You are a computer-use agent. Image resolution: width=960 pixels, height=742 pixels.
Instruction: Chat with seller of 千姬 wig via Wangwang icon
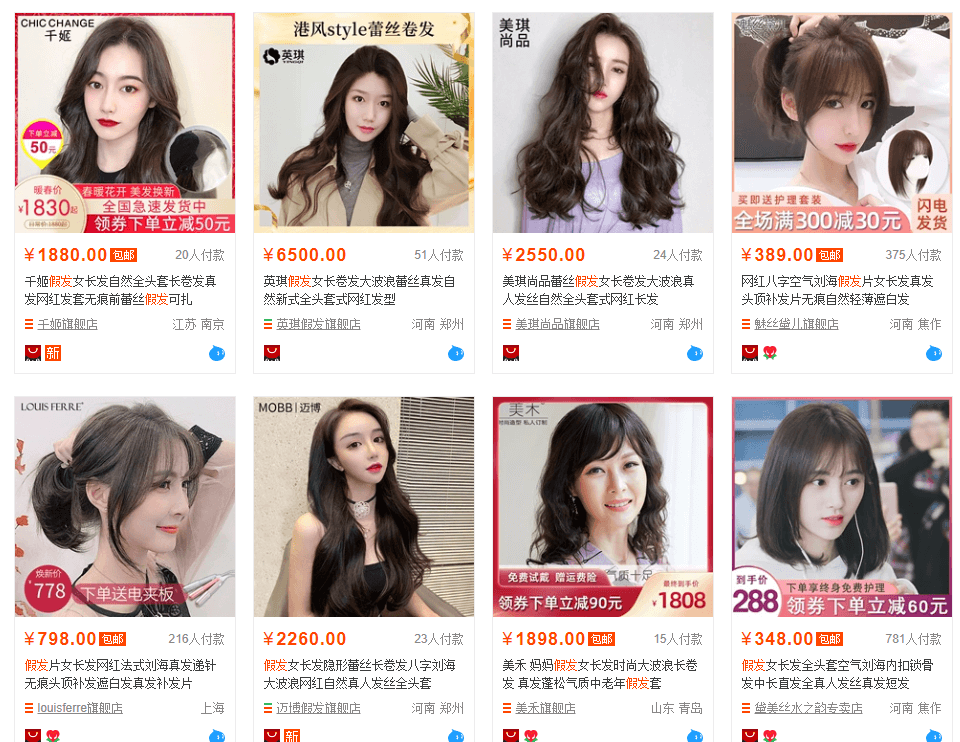pyautogui.click(x=217, y=353)
